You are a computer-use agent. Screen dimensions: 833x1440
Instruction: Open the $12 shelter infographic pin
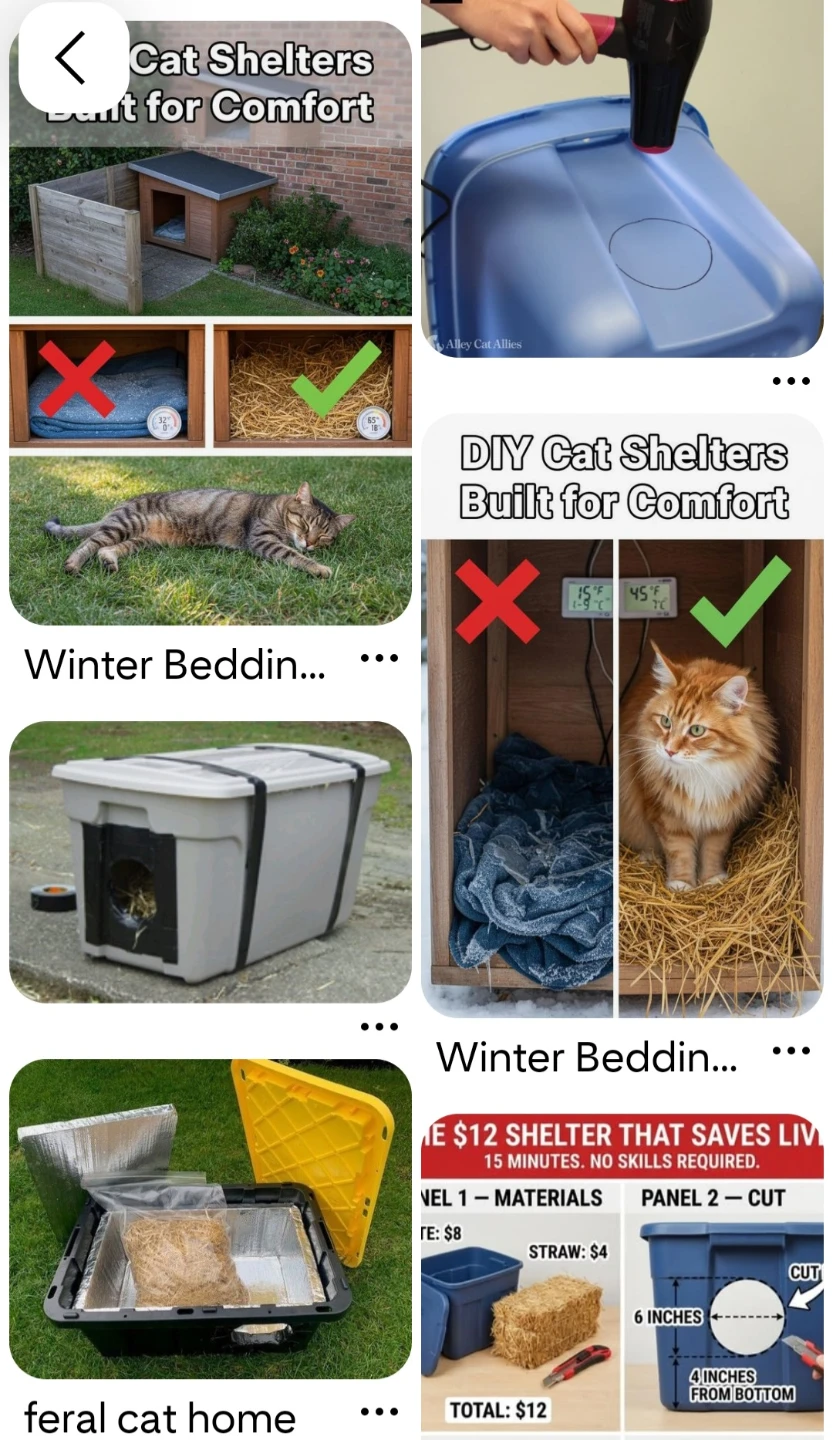(x=622, y=1276)
